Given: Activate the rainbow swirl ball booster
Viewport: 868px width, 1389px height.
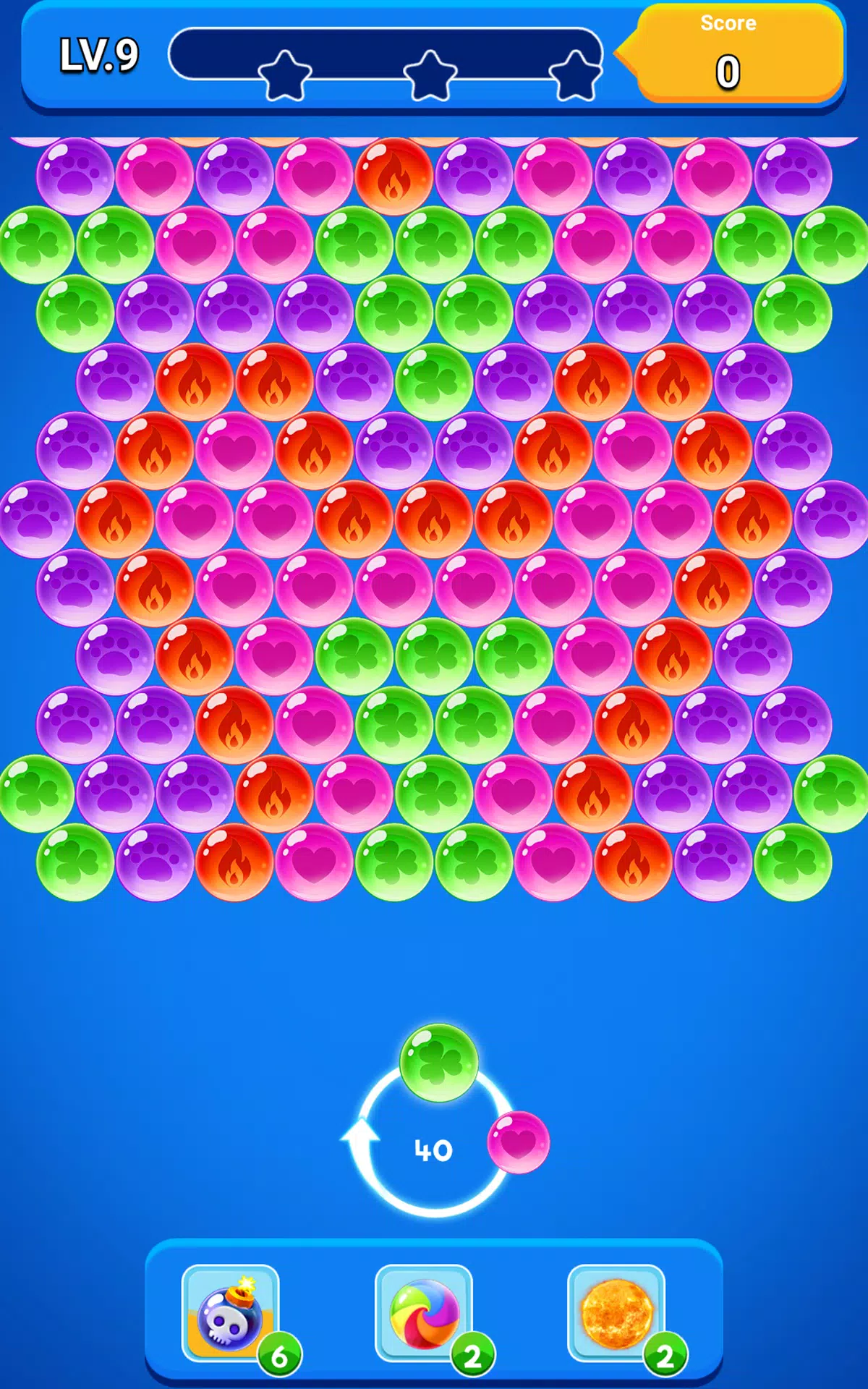Looking at the screenshot, I should click(424, 1312).
